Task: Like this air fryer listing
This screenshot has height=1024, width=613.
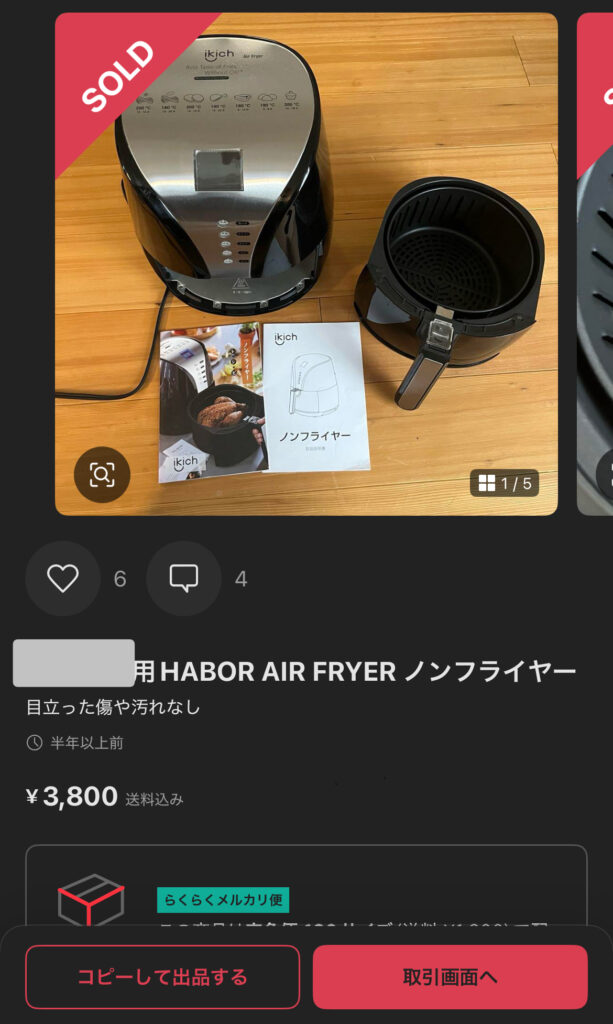Action: point(63,578)
